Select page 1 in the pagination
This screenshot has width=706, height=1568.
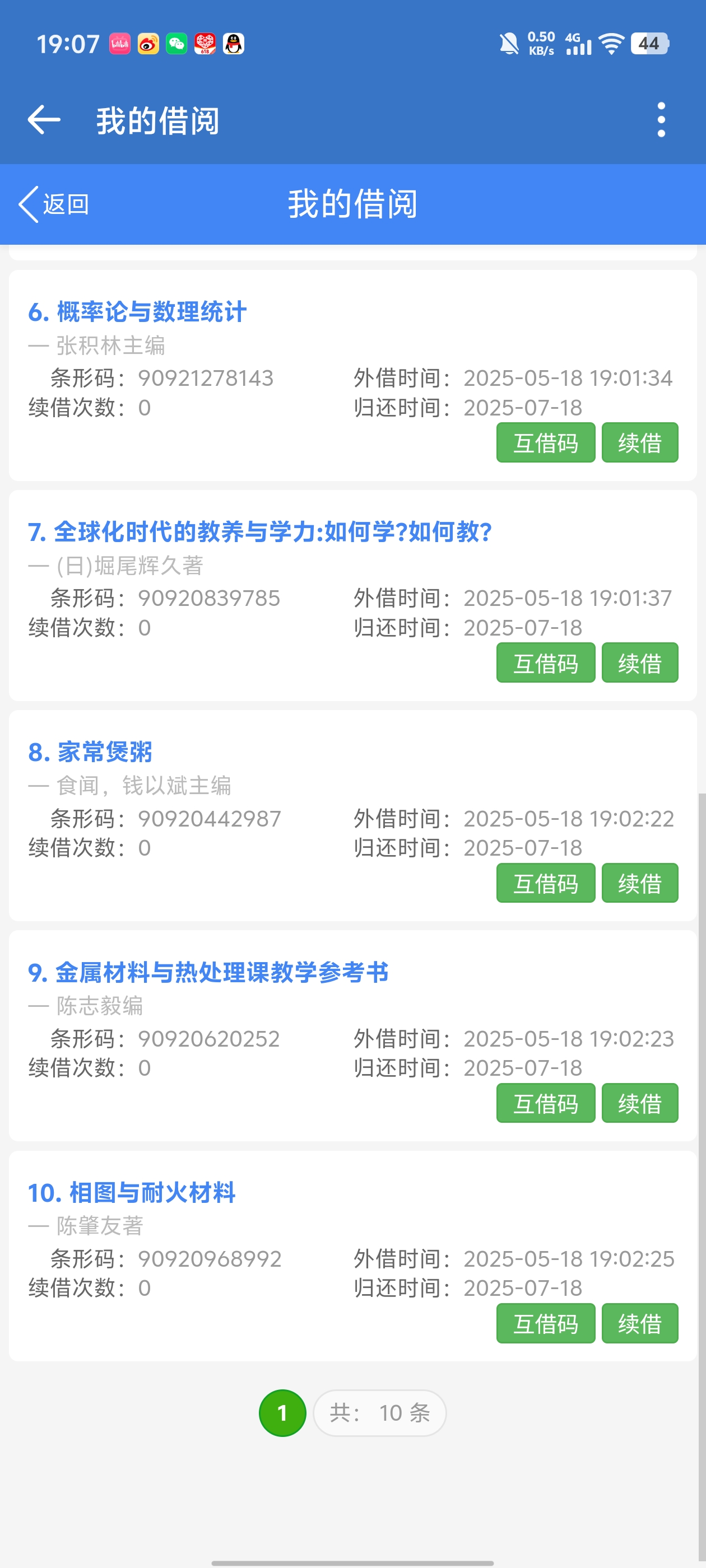click(x=282, y=1413)
